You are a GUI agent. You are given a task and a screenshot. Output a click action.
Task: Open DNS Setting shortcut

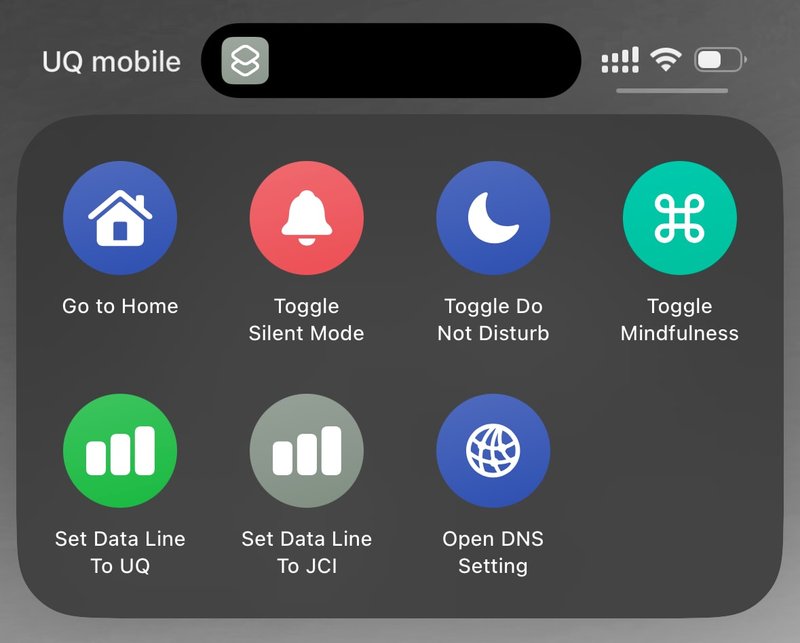click(493, 450)
